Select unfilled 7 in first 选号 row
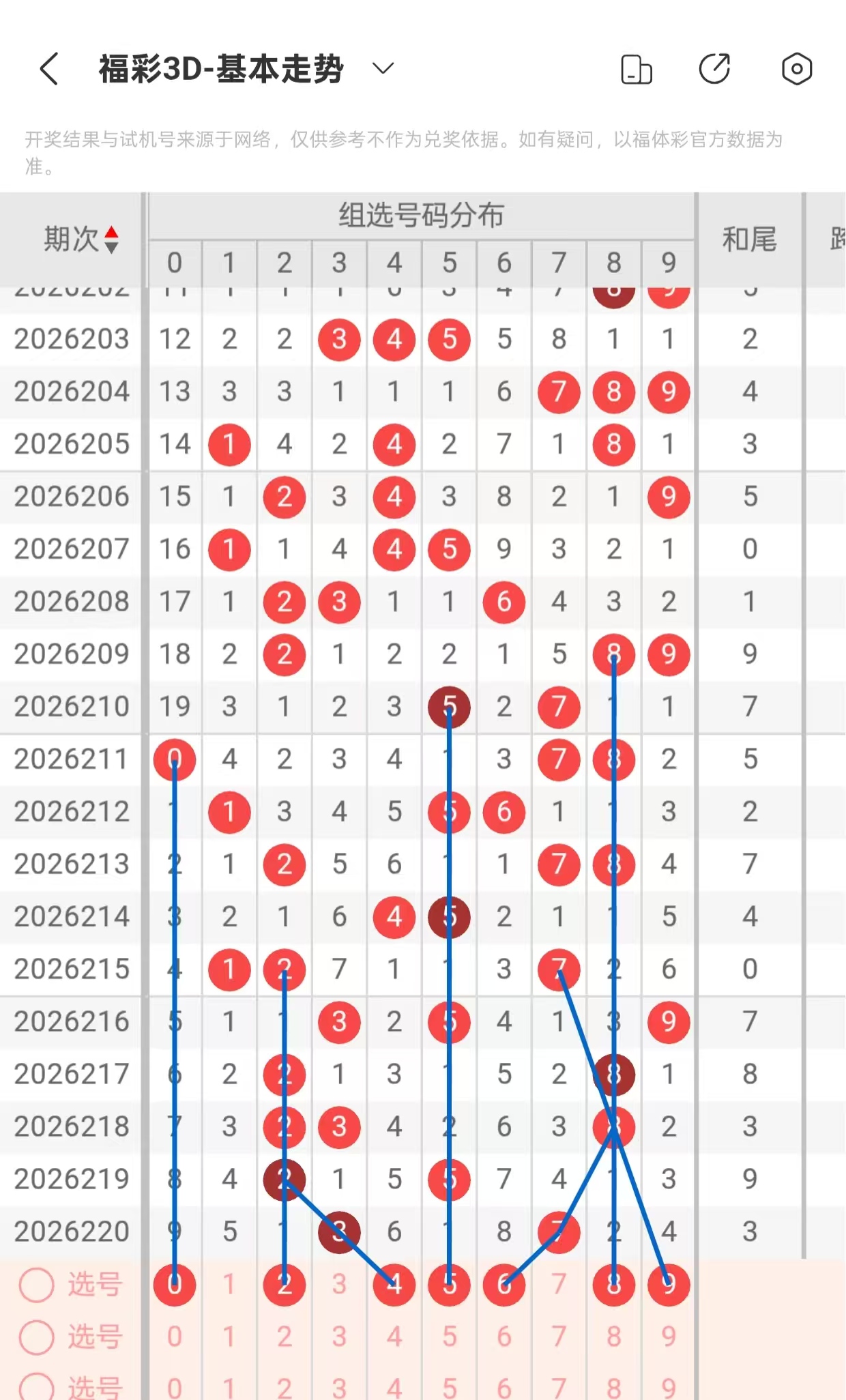The height and width of the screenshot is (1400, 846). (x=559, y=1284)
